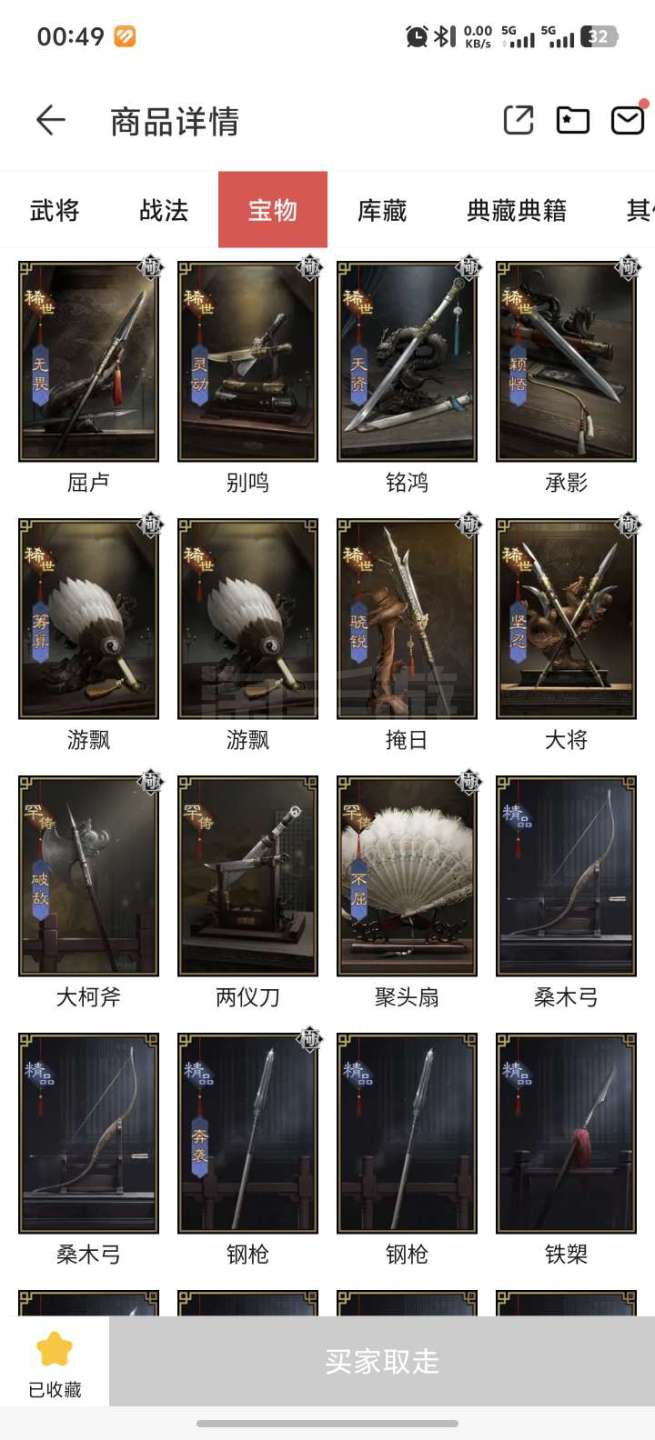This screenshot has width=655, height=1440.
Task: Open the 聚头扇 fan card
Action: pyautogui.click(x=406, y=876)
